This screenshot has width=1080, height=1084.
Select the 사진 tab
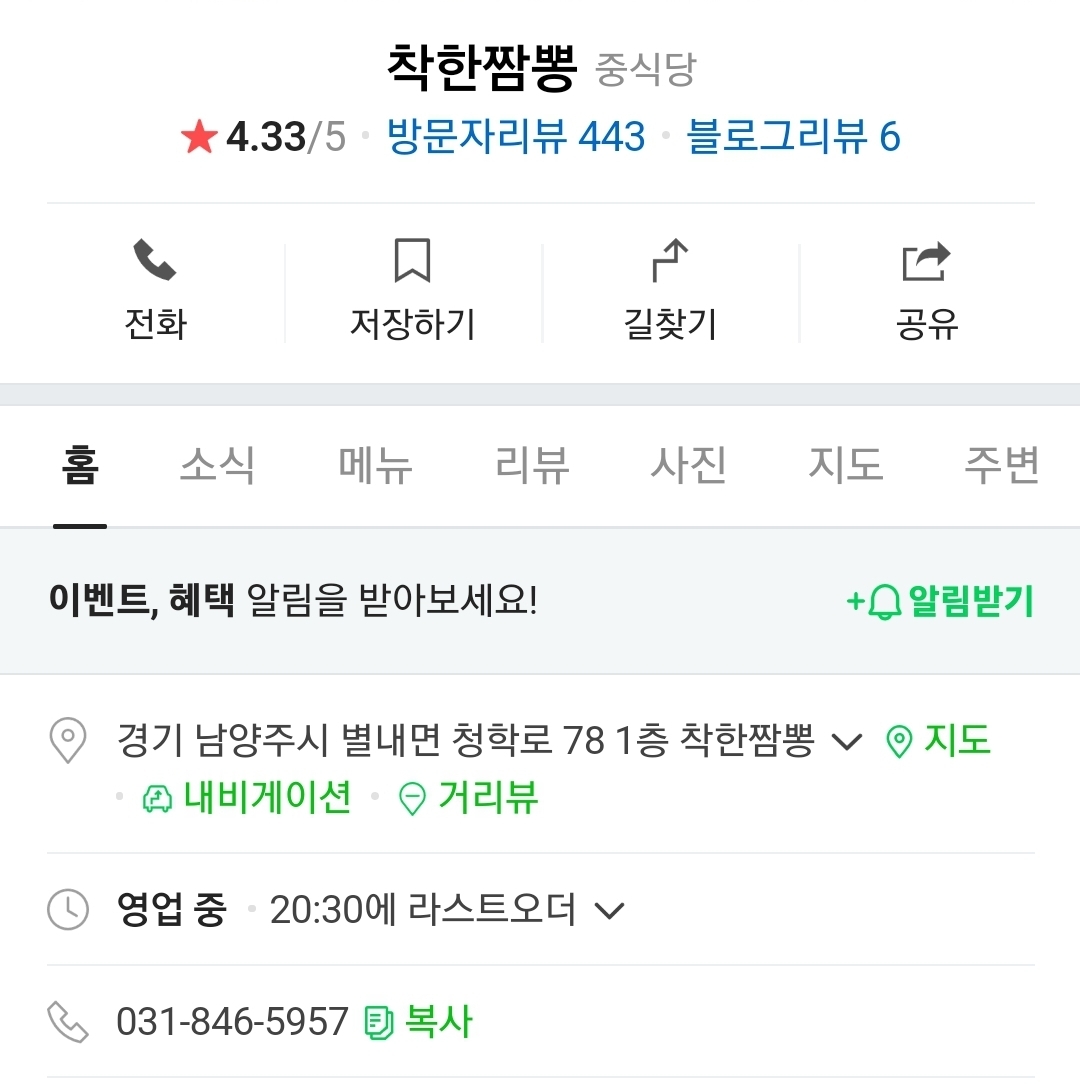click(687, 465)
